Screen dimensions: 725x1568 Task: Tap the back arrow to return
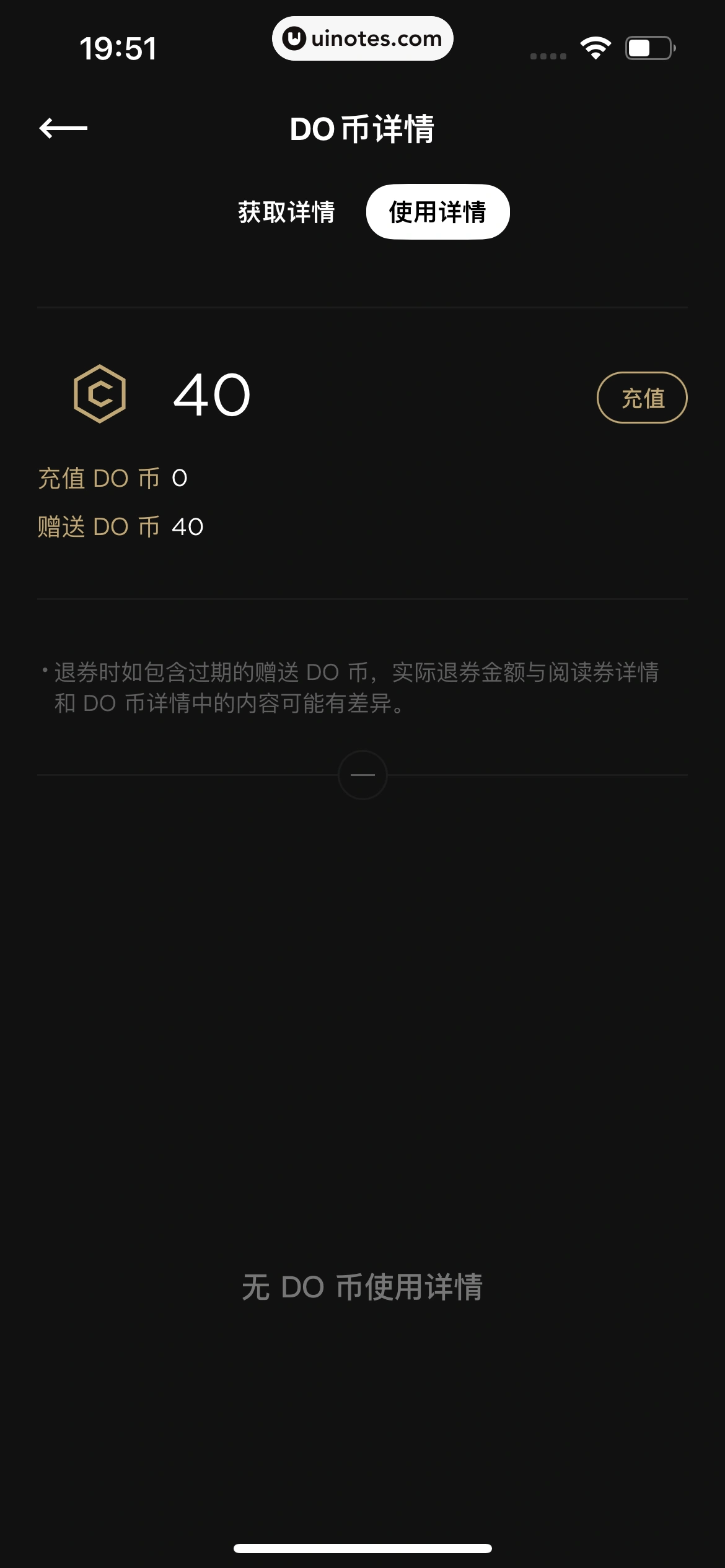(x=64, y=129)
